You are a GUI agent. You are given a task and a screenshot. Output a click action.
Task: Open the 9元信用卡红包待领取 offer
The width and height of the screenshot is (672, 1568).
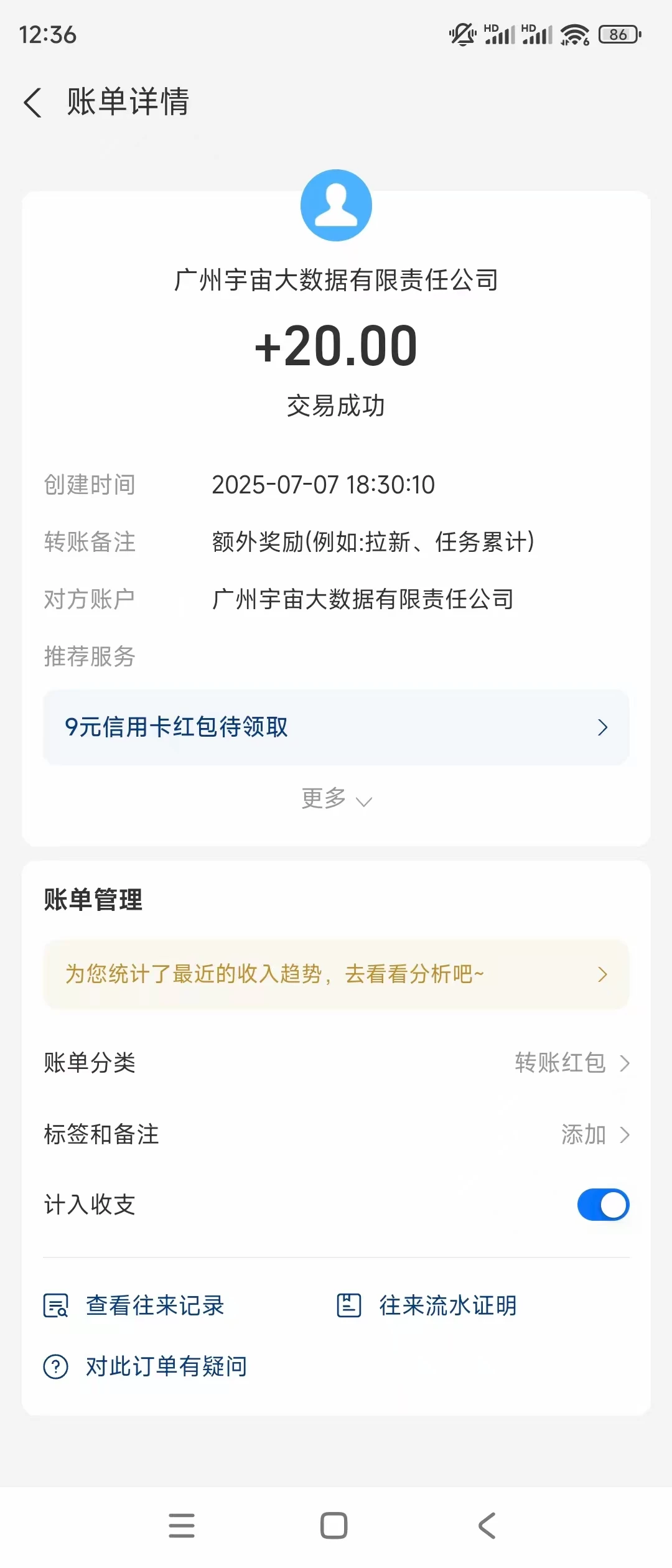tap(336, 727)
